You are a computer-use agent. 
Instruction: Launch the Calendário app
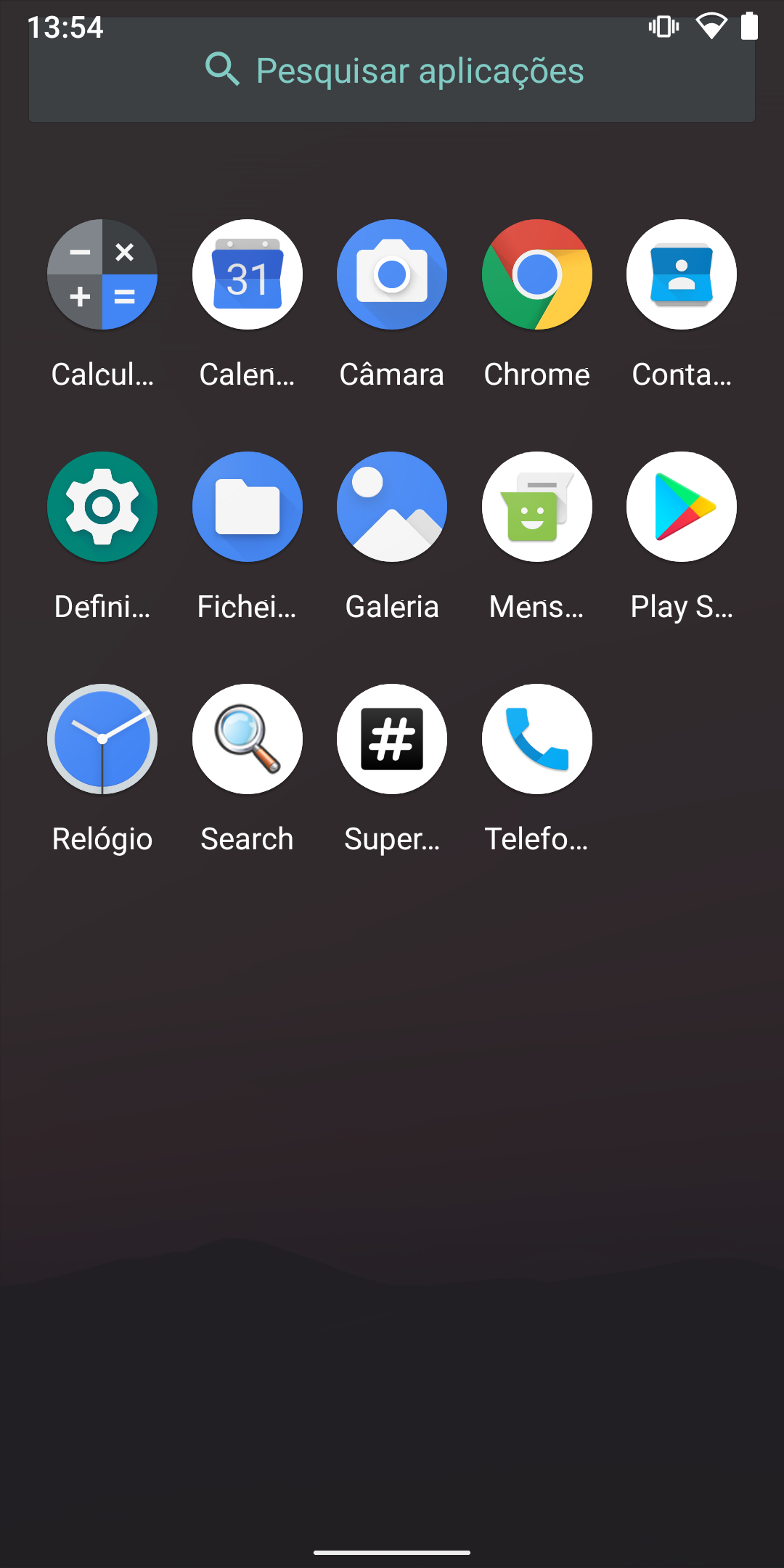pos(247,274)
